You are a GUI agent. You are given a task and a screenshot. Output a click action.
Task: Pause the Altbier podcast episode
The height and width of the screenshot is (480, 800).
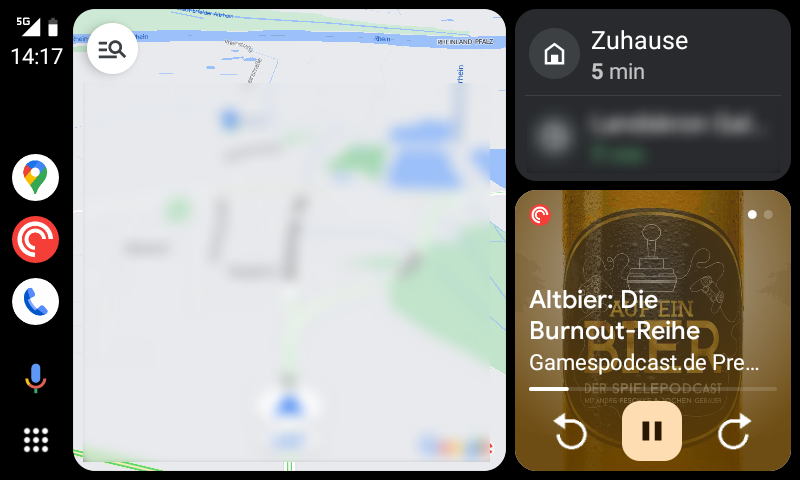point(652,431)
